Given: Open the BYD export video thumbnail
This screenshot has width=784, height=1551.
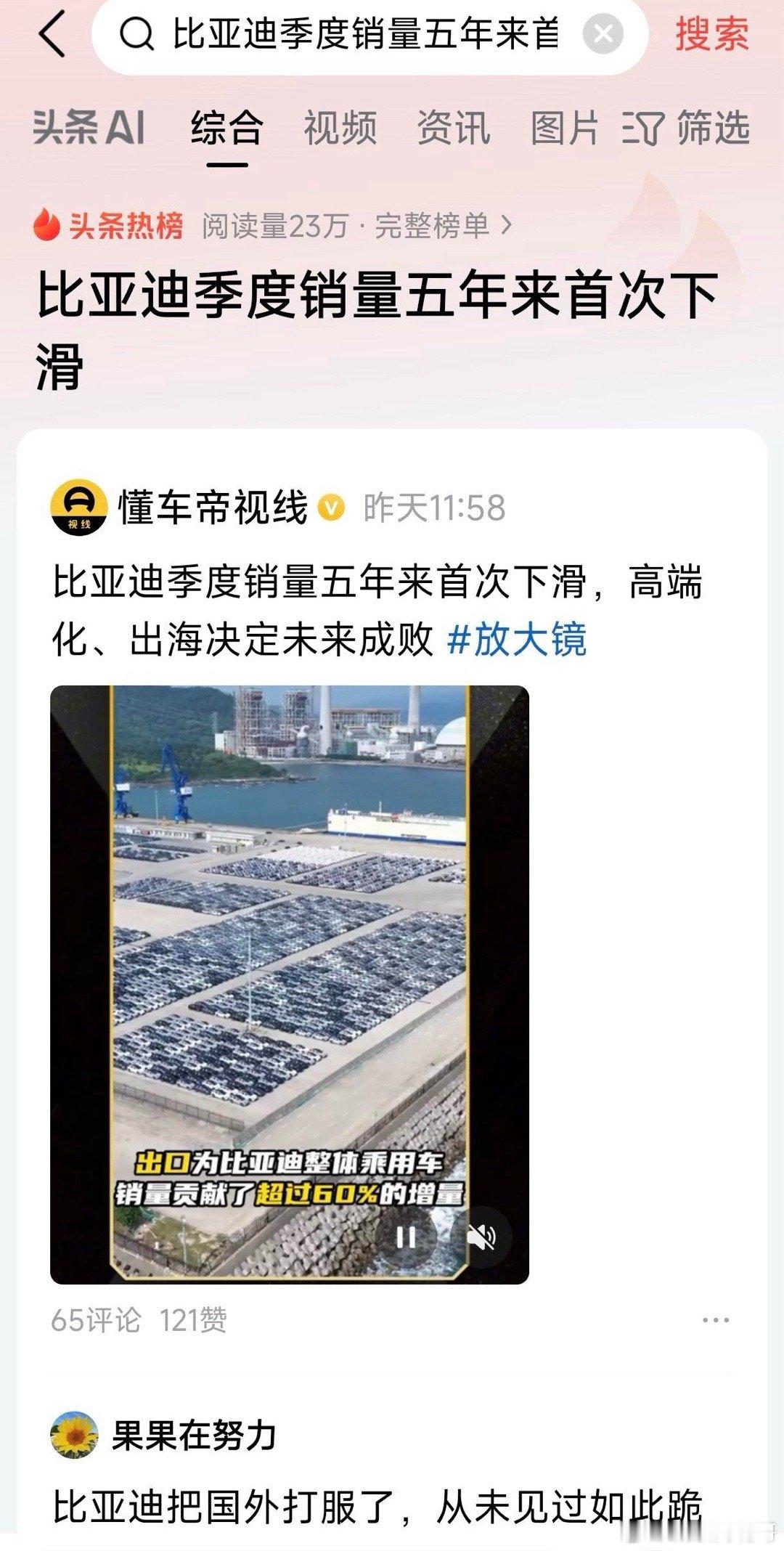Looking at the screenshot, I should click(289, 944).
